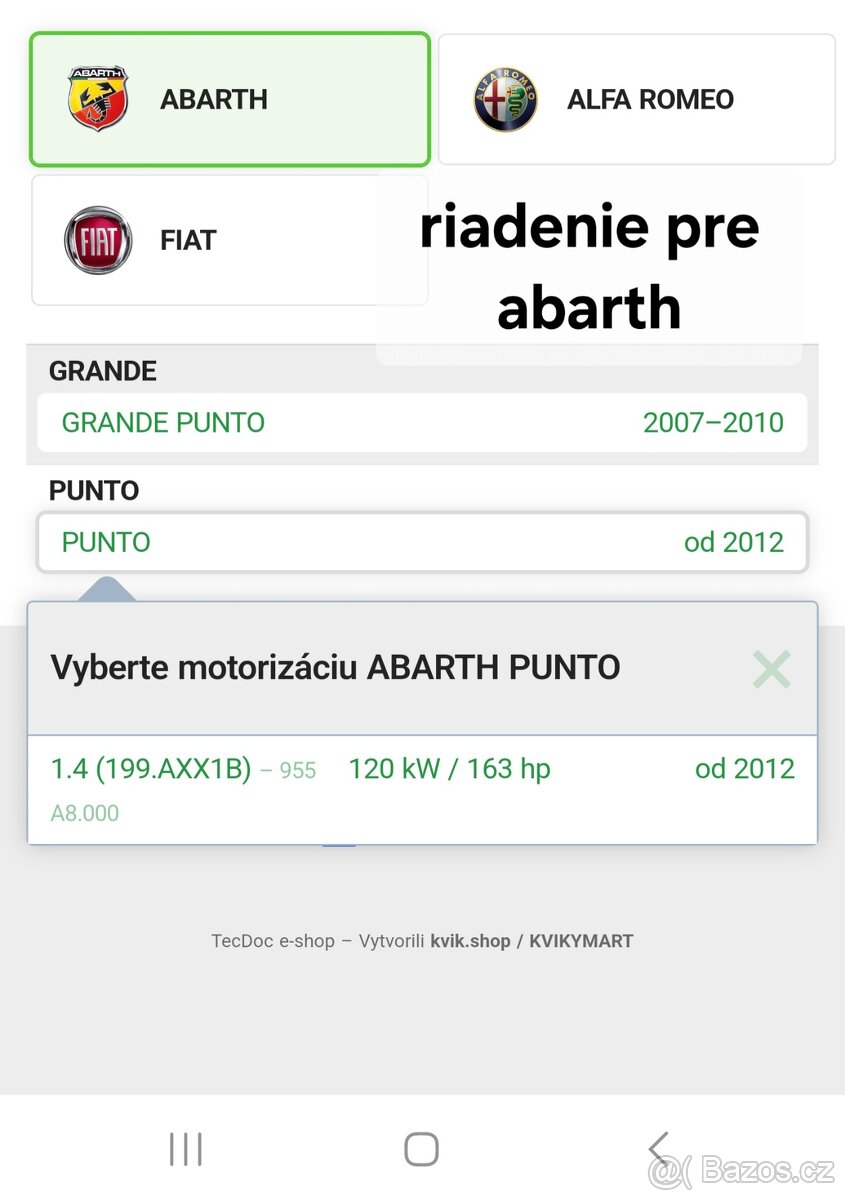Tap the back navigation arrow icon
Viewport: 845px width, 1200px height.
658,1148
